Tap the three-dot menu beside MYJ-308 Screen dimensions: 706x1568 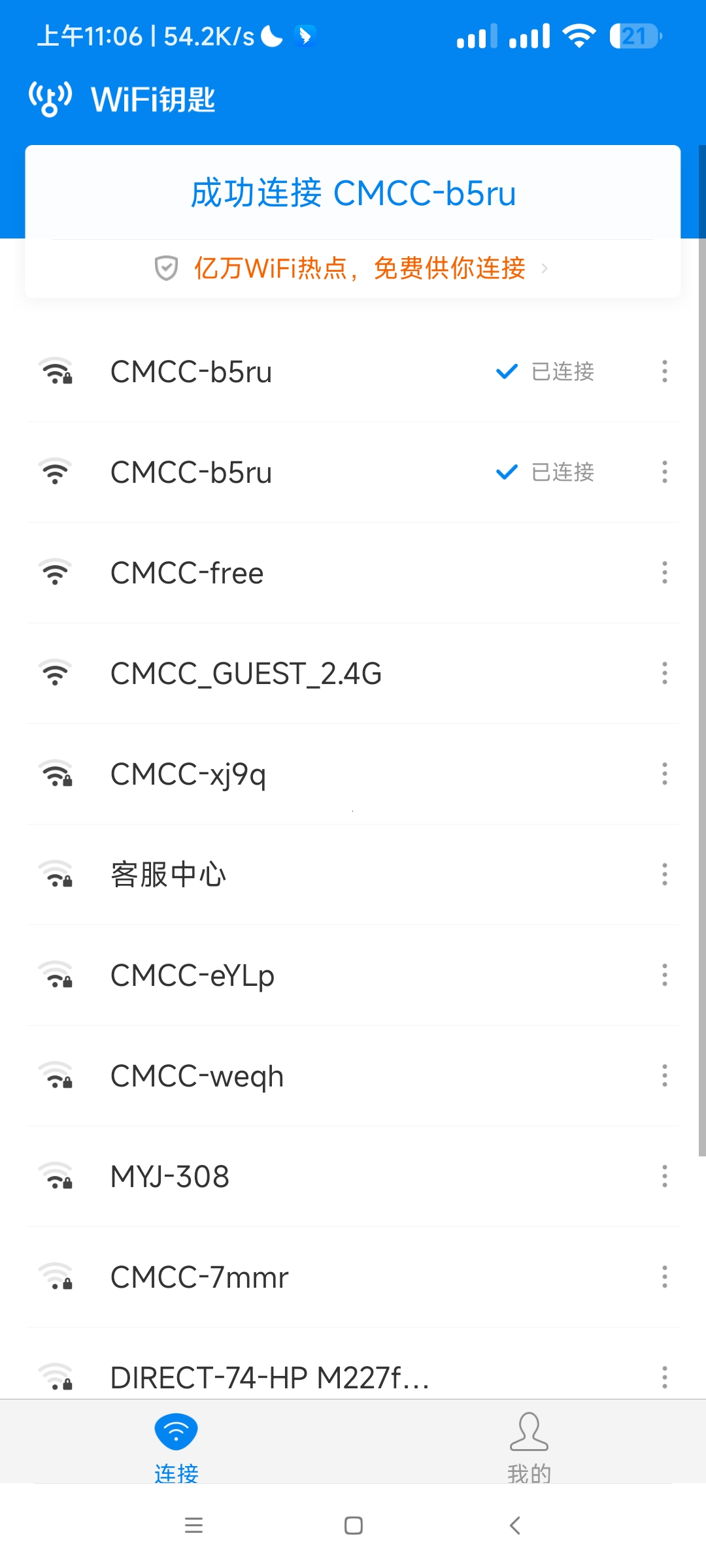[664, 1177]
